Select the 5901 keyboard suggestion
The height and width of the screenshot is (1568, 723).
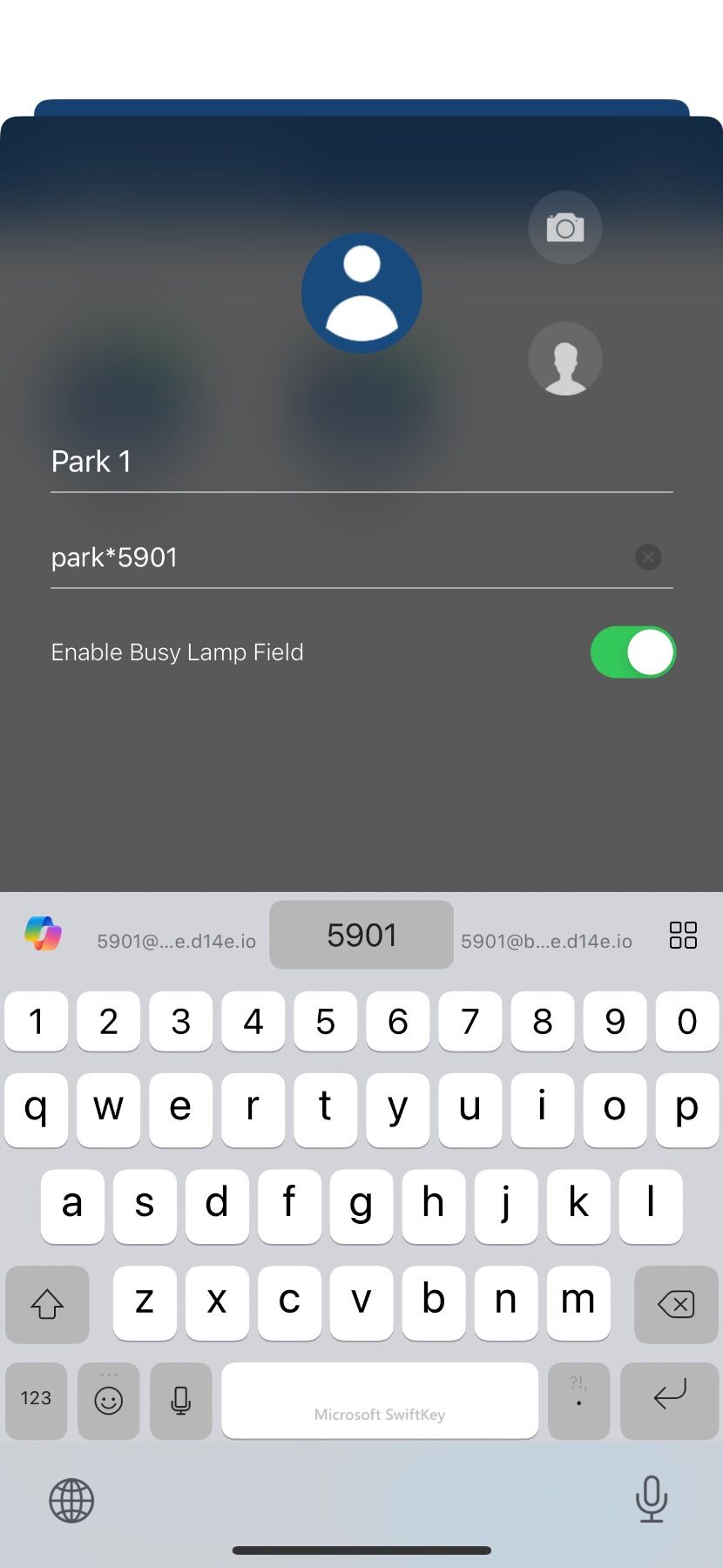tap(361, 935)
